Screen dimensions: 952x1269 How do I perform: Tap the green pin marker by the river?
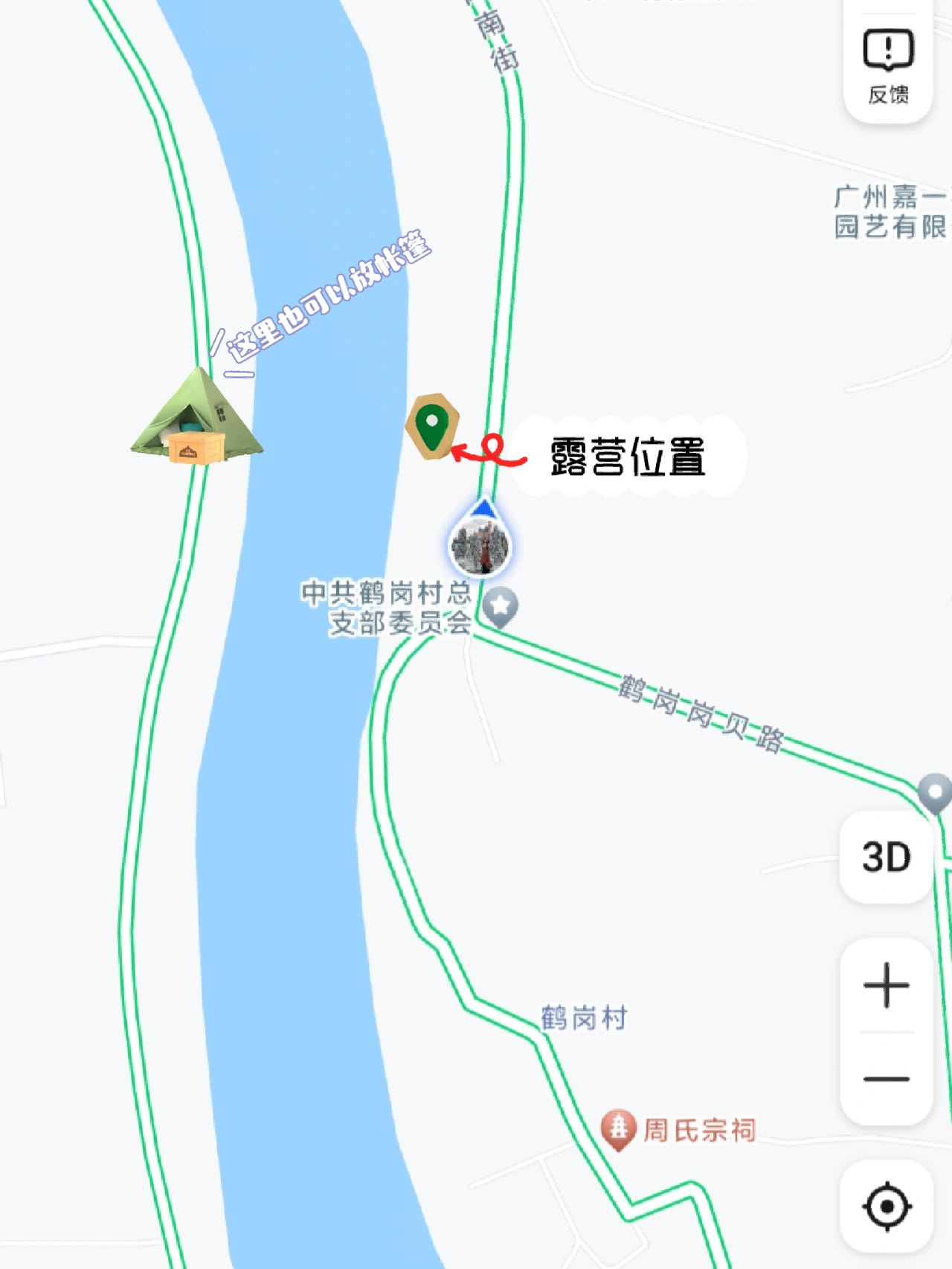pos(432,425)
